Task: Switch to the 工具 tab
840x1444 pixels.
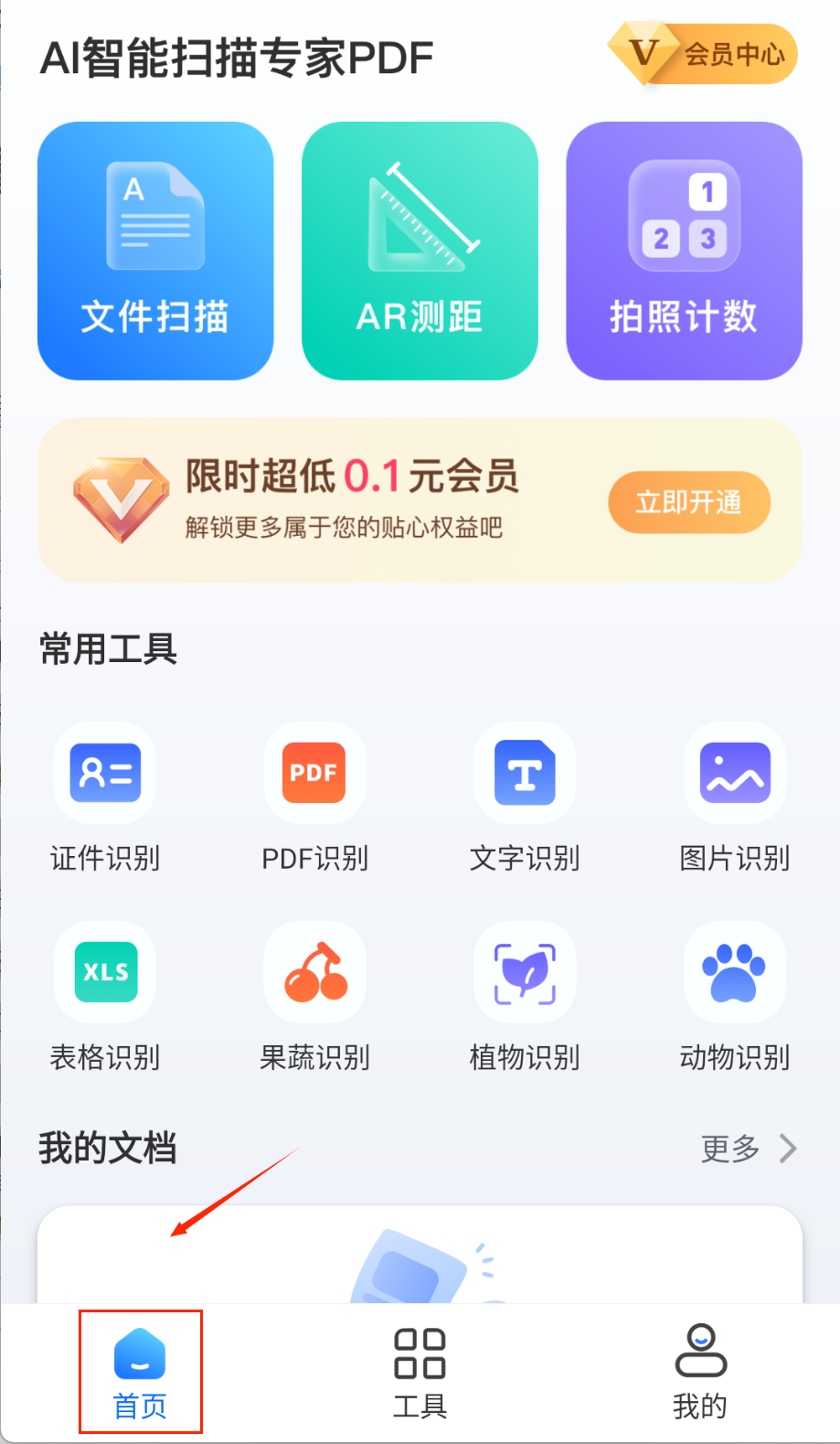Action: pyautogui.click(x=420, y=1371)
